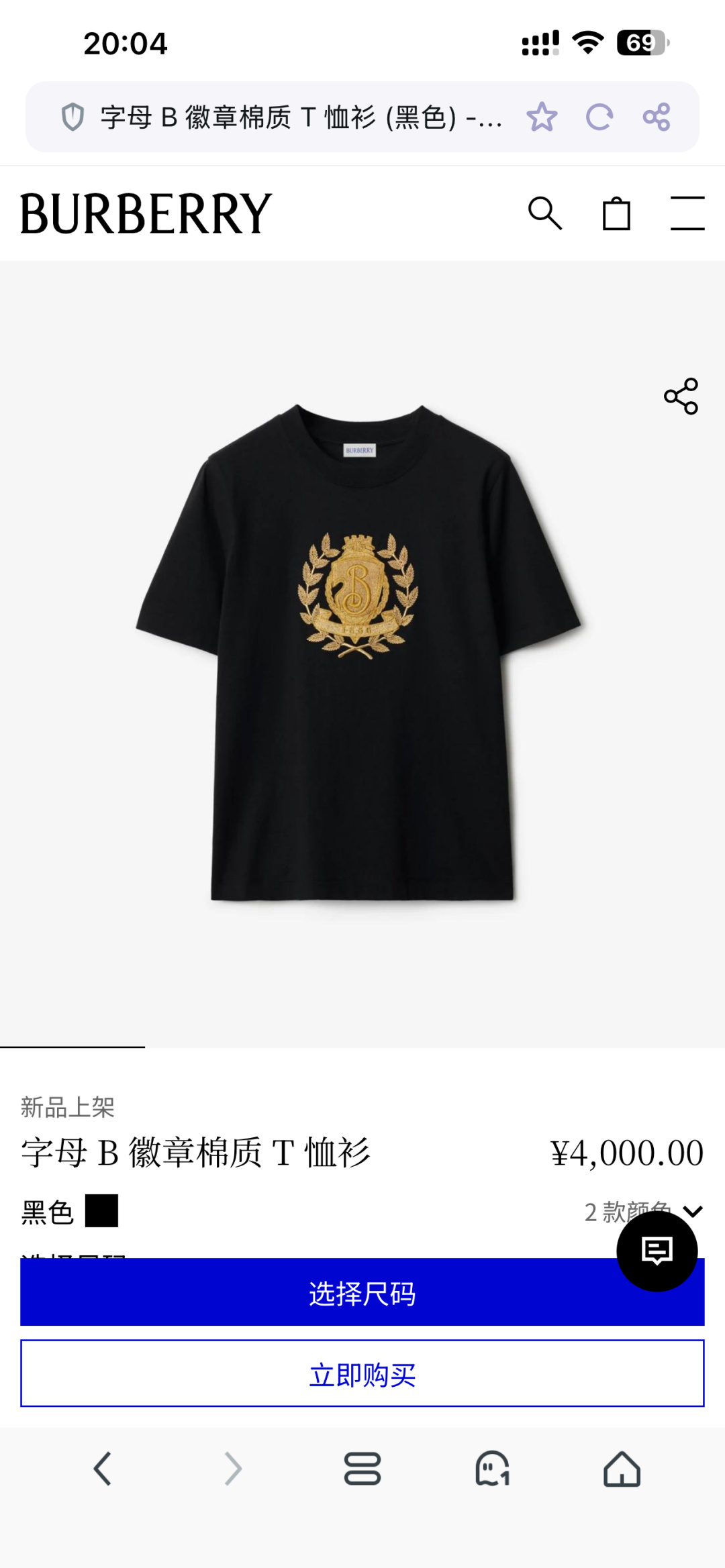Open the browser's private mode ghost icon
This screenshot has height=1568, width=725.
coord(492,1469)
